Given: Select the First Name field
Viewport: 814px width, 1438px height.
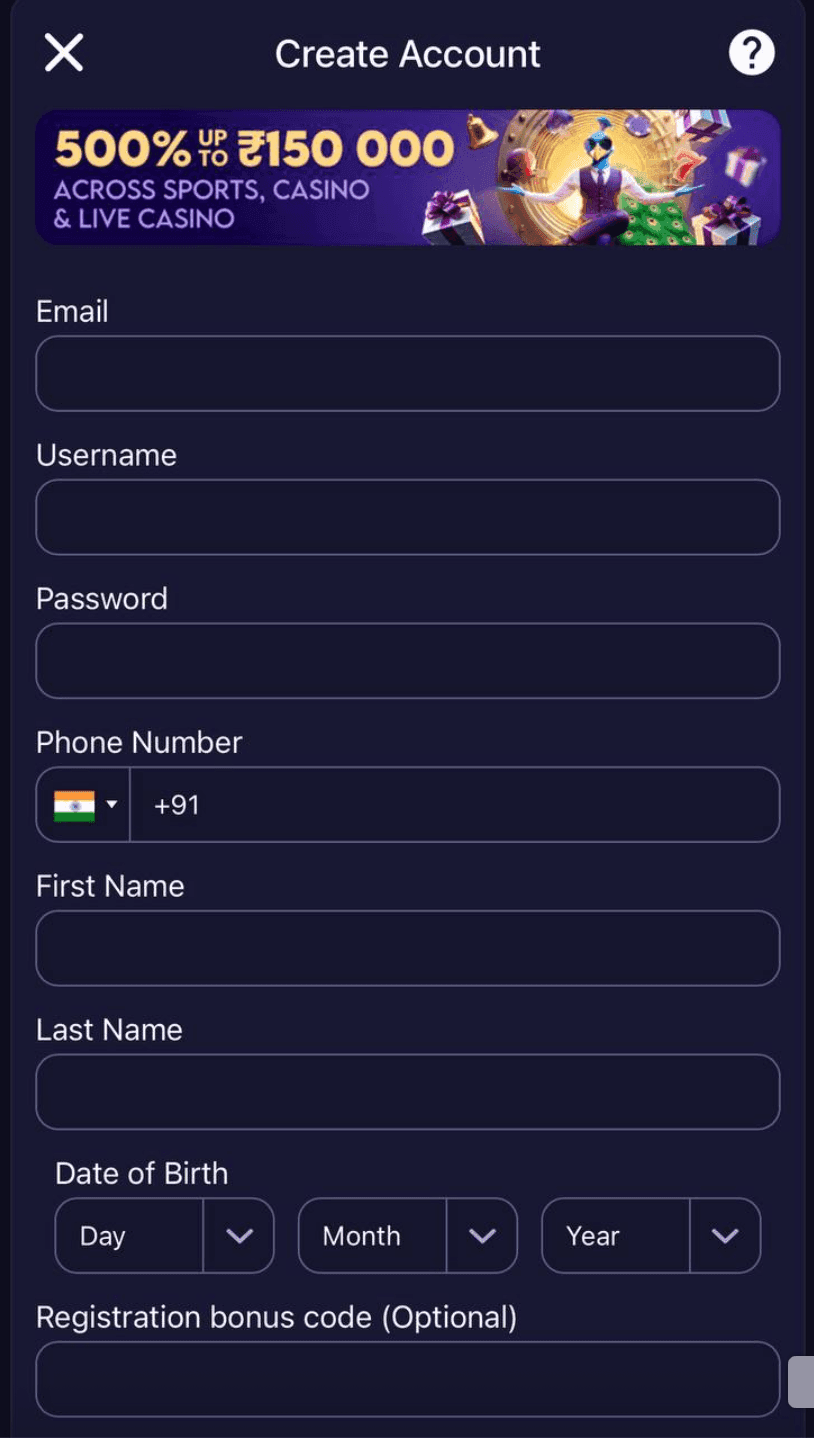Looking at the screenshot, I should pos(407,948).
